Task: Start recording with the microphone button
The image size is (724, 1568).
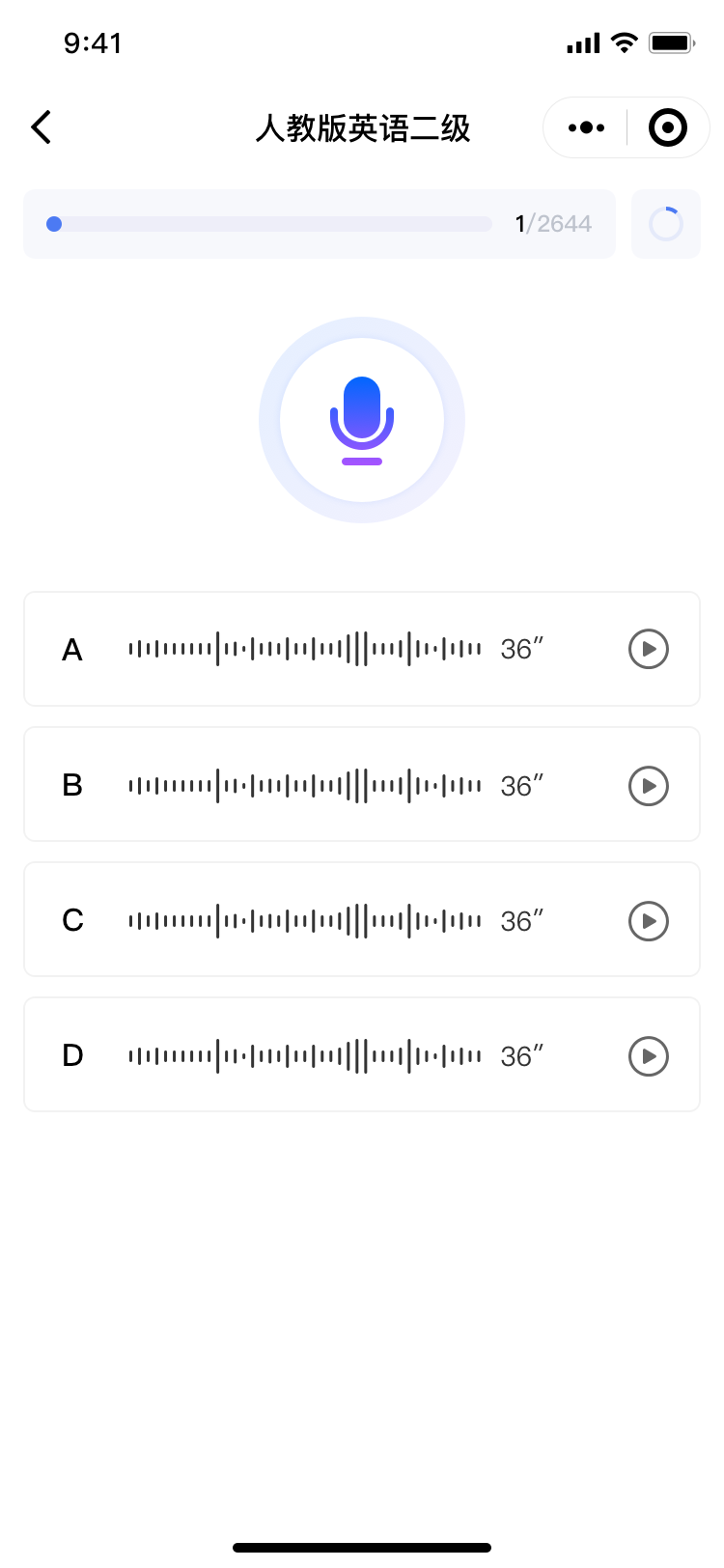Action: pos(362,420)
